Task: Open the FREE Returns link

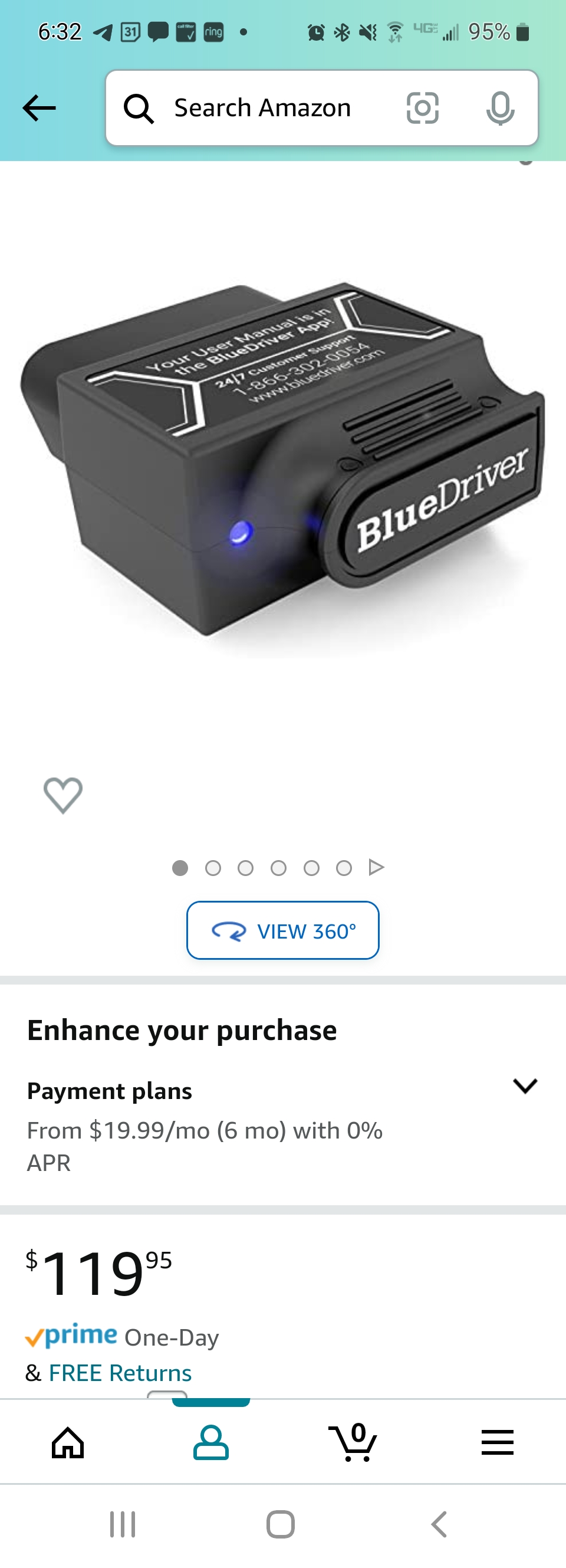Action: [x=120, y=1373]
